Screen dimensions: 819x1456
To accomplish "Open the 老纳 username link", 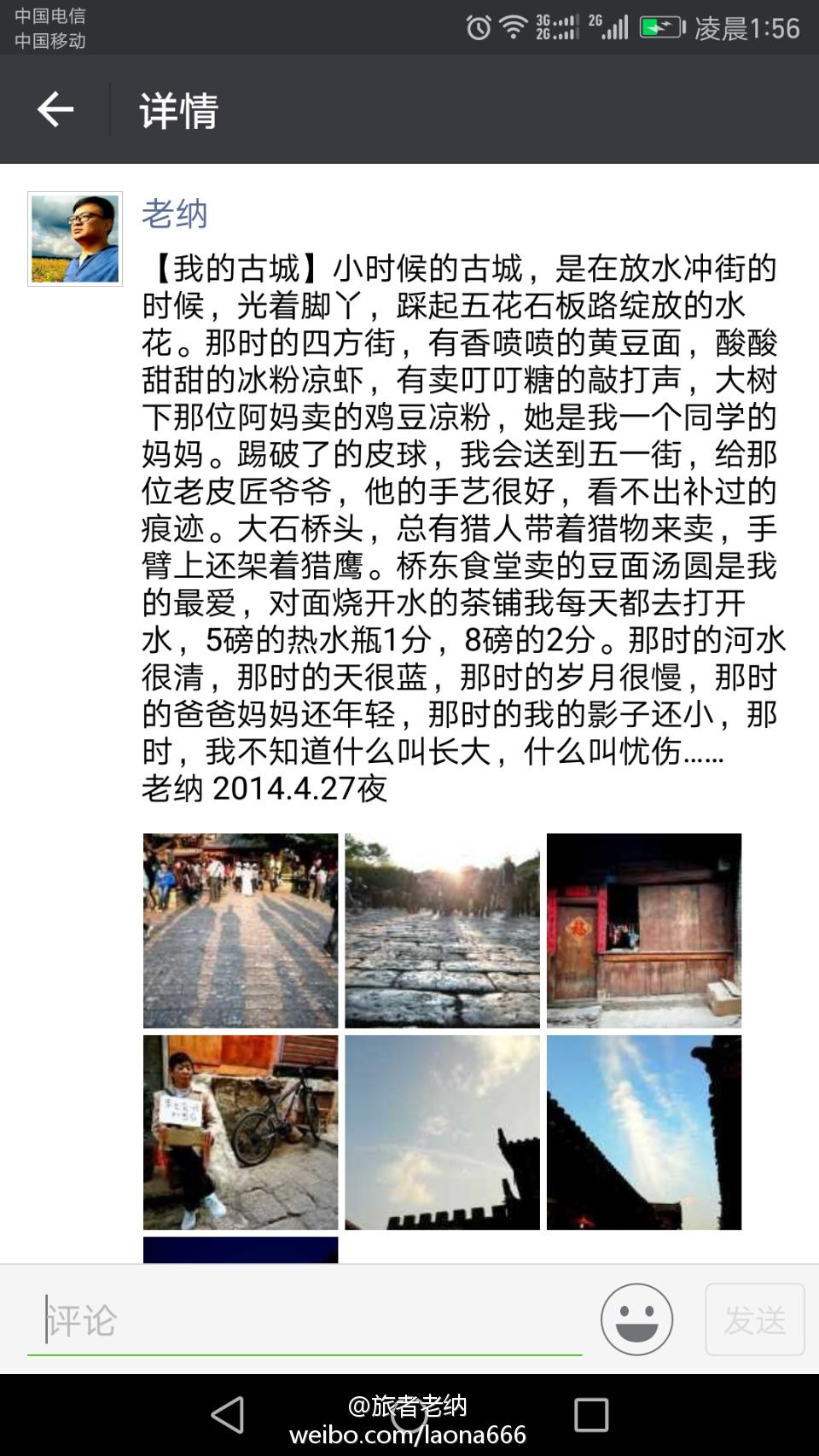I will [x=175, y=214].
